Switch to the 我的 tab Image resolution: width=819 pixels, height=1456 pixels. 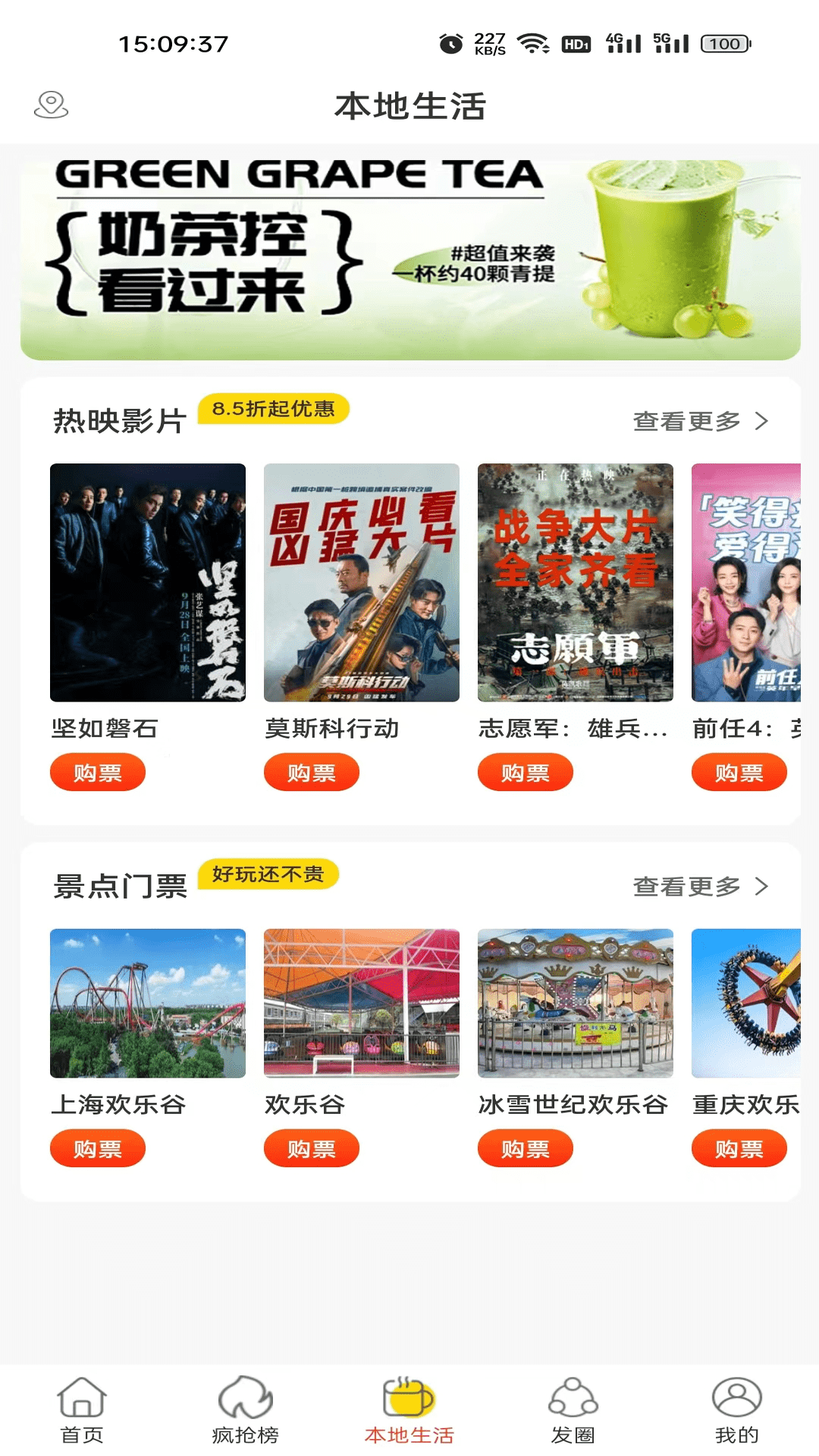pyautogui.click(x=737, y=1410)
